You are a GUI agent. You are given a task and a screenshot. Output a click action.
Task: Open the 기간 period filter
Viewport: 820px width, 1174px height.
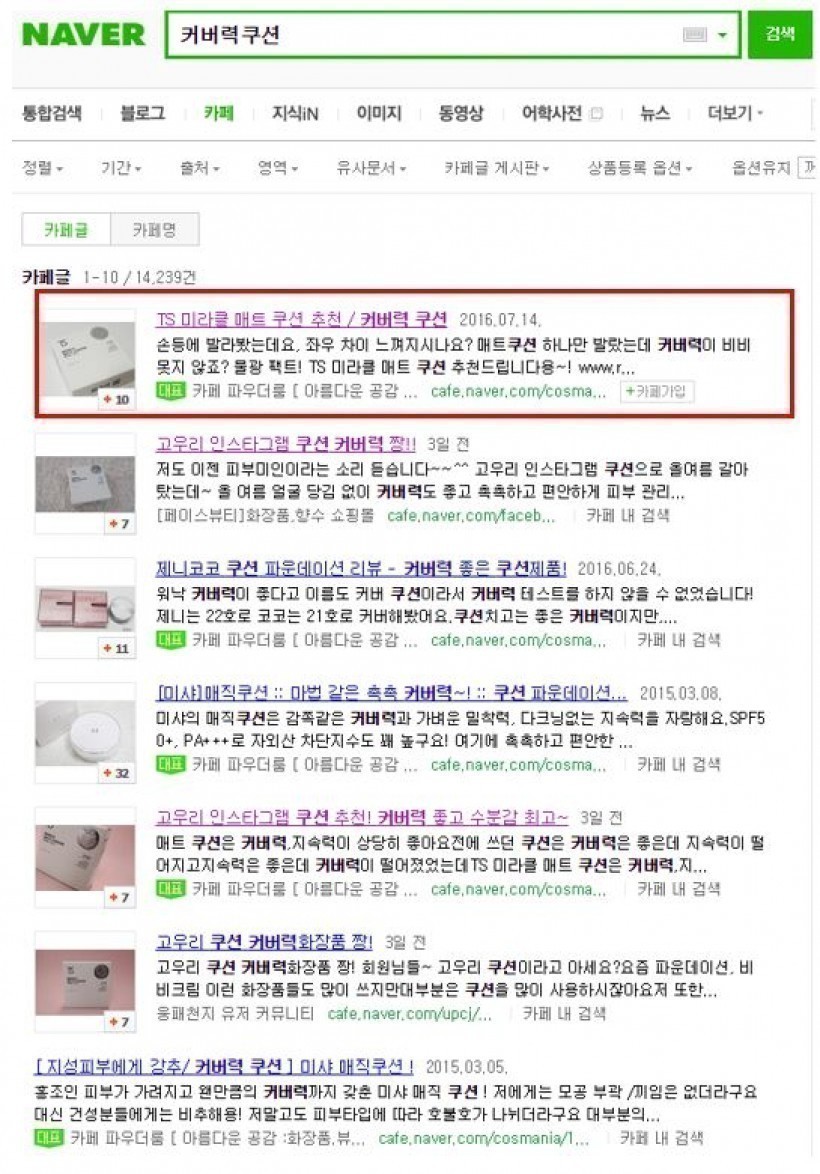pyautogui.click(x=121, y=168)
